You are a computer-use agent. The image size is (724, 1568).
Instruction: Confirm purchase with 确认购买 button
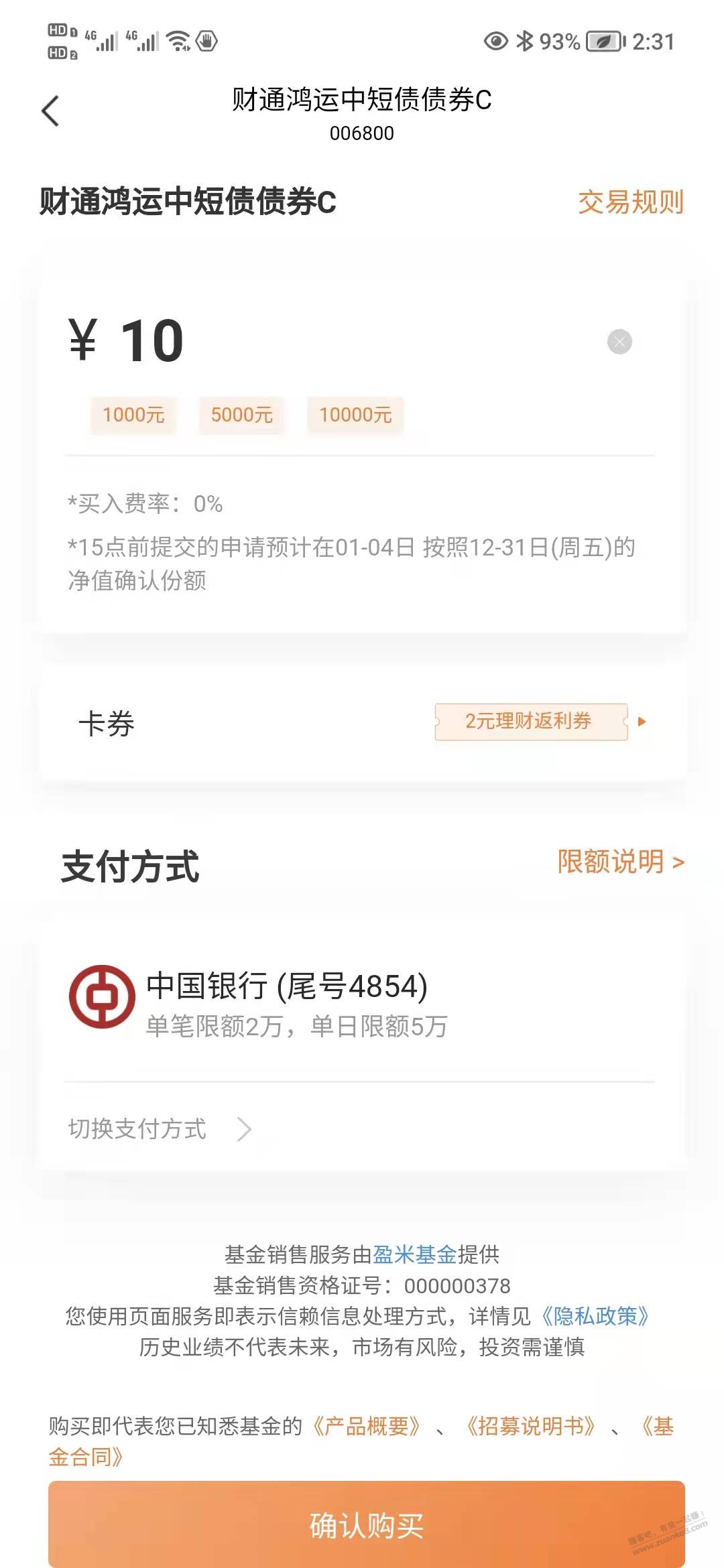(x=367, y=1526)
